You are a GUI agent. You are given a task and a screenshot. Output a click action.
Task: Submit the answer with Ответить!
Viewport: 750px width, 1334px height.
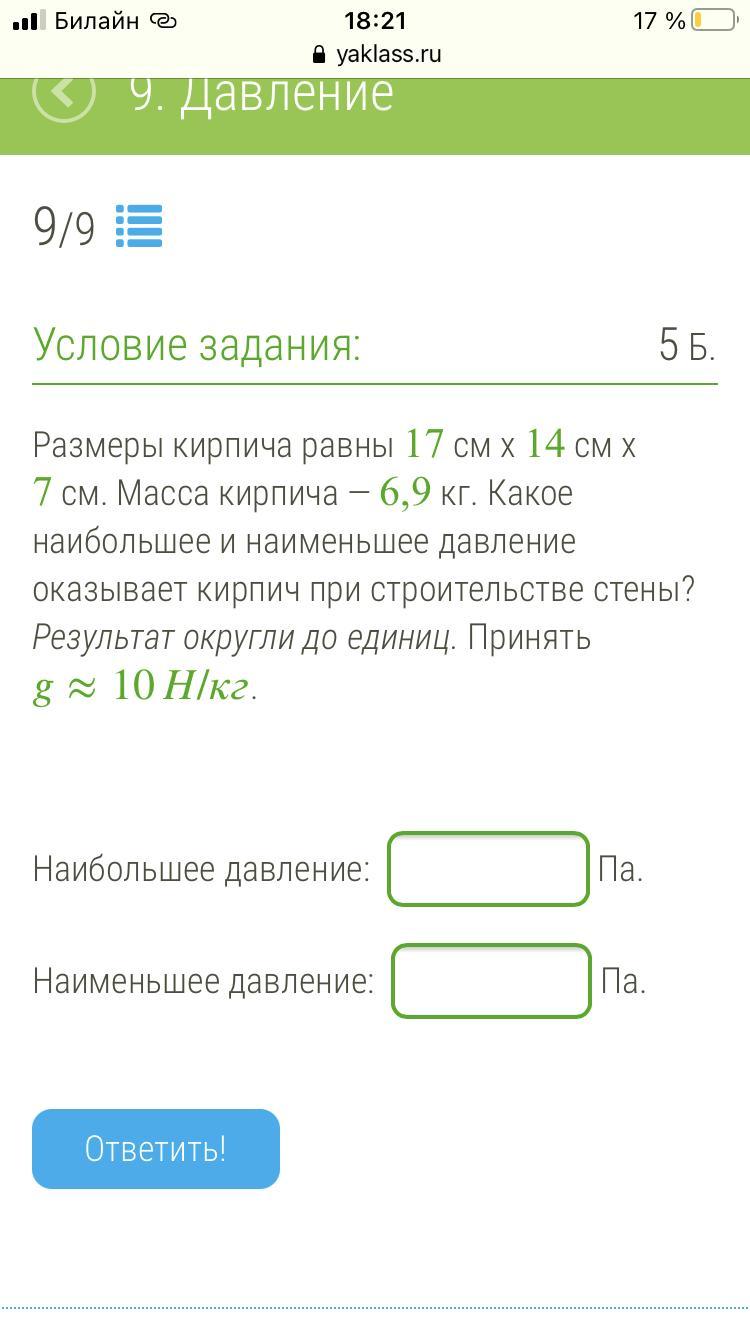pos(156,1149)
